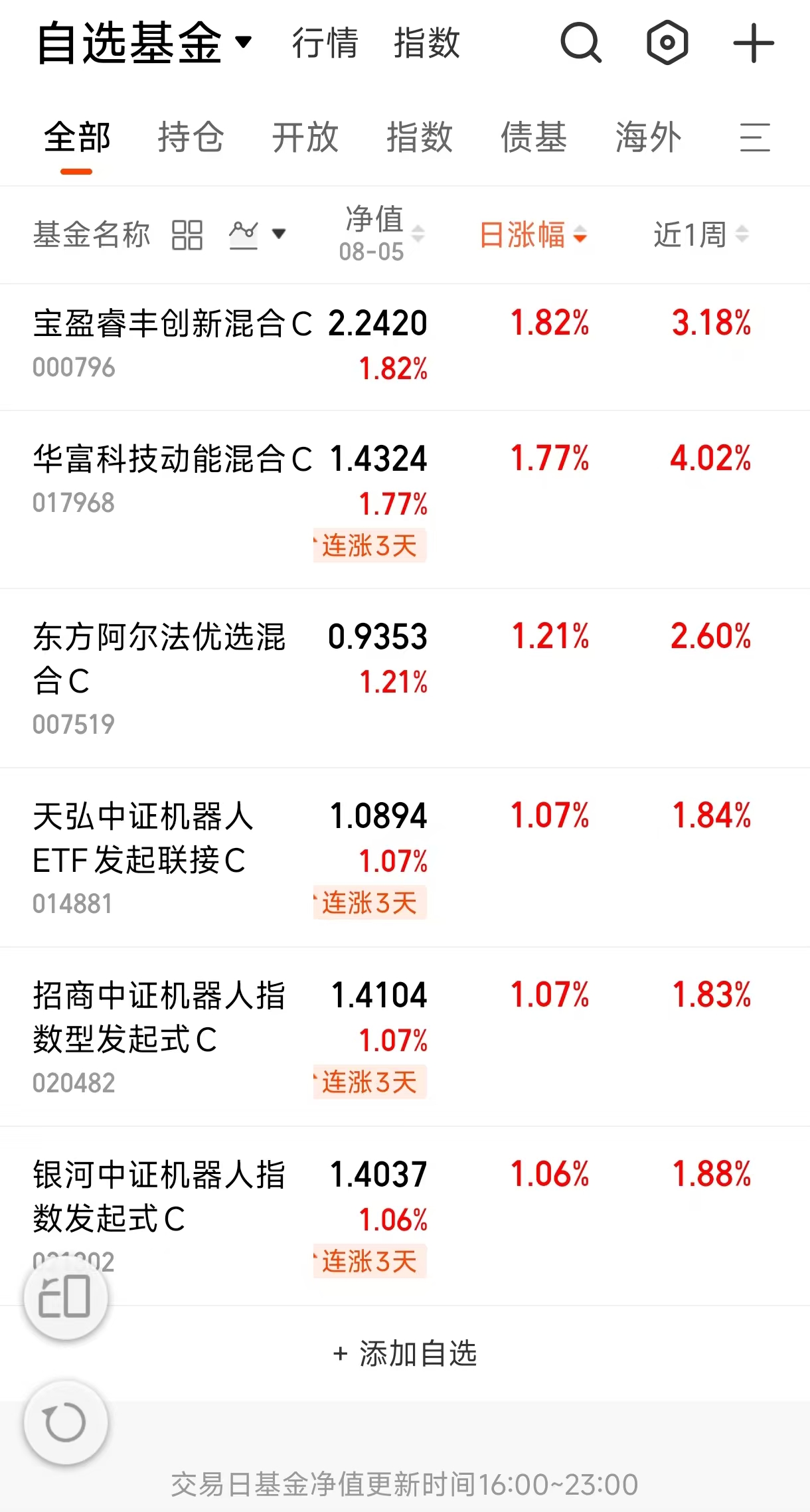The width and height of the screenshot is (810, 1512).
Task: Select the 债基 tab
Action: click(534, 137)
